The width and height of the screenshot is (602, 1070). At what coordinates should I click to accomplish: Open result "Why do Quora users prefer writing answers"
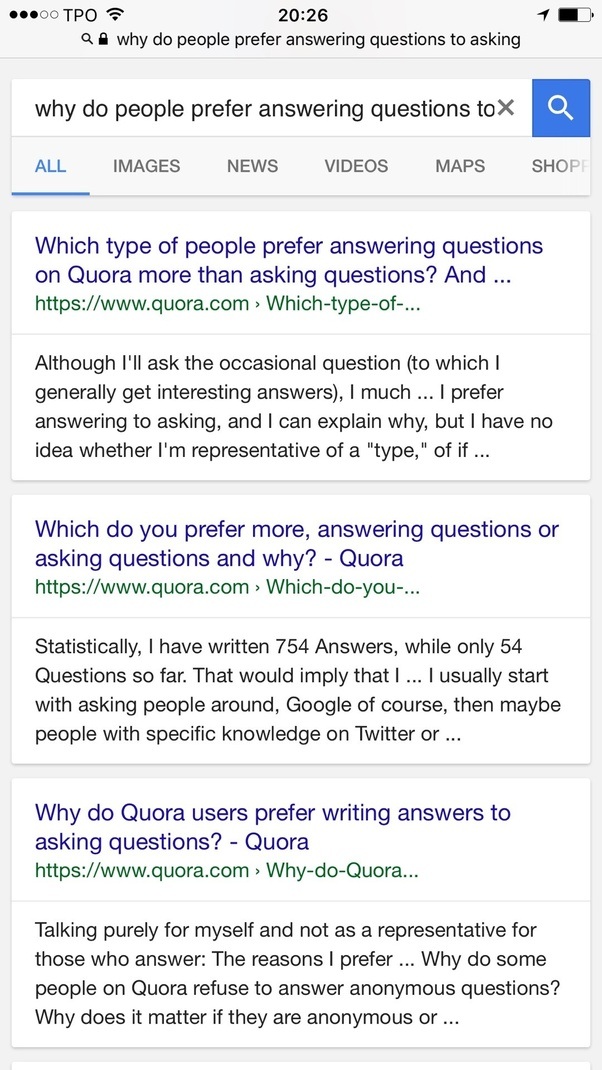coord(272,827)
